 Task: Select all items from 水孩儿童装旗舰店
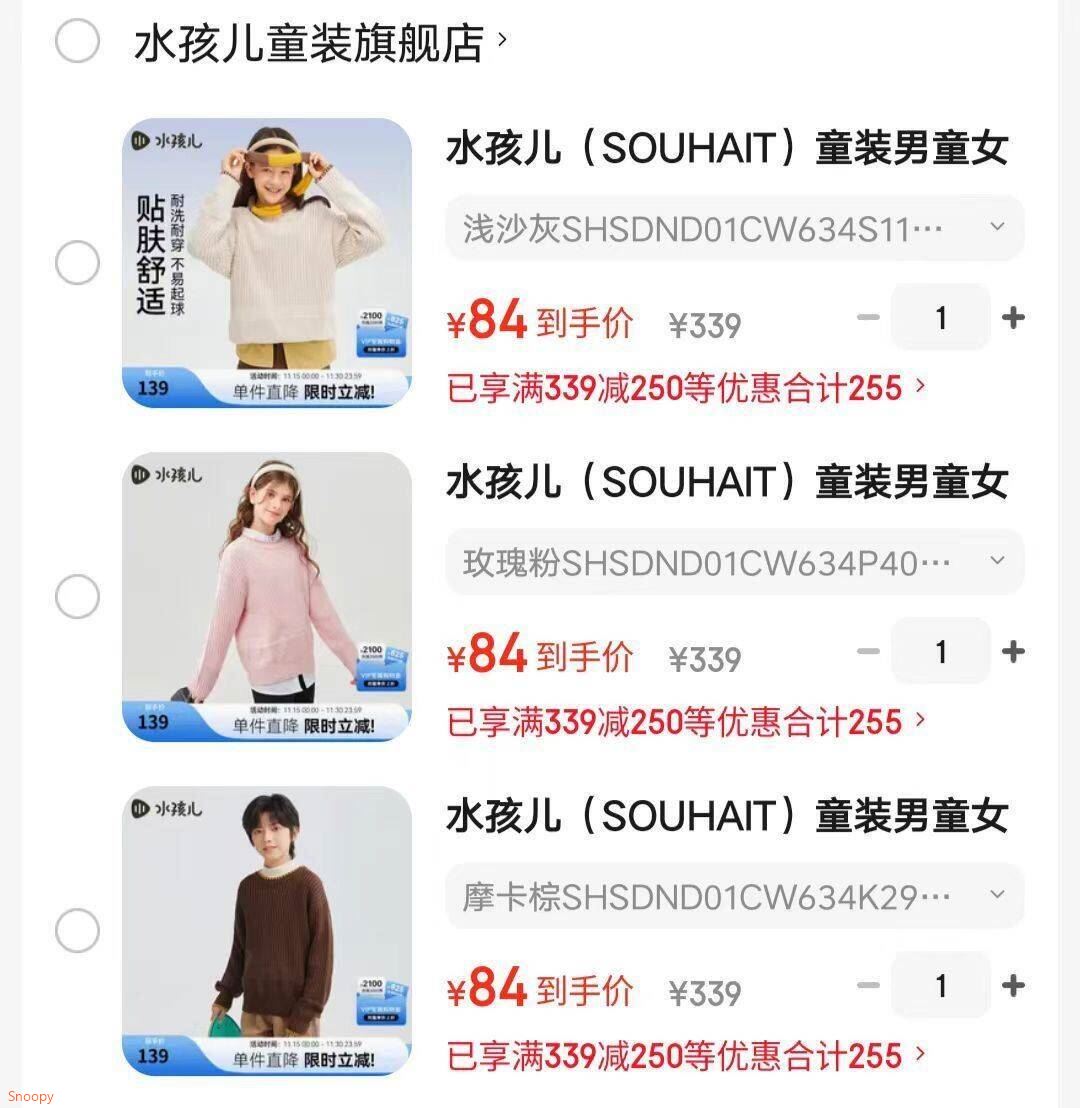tap(77, 42)
